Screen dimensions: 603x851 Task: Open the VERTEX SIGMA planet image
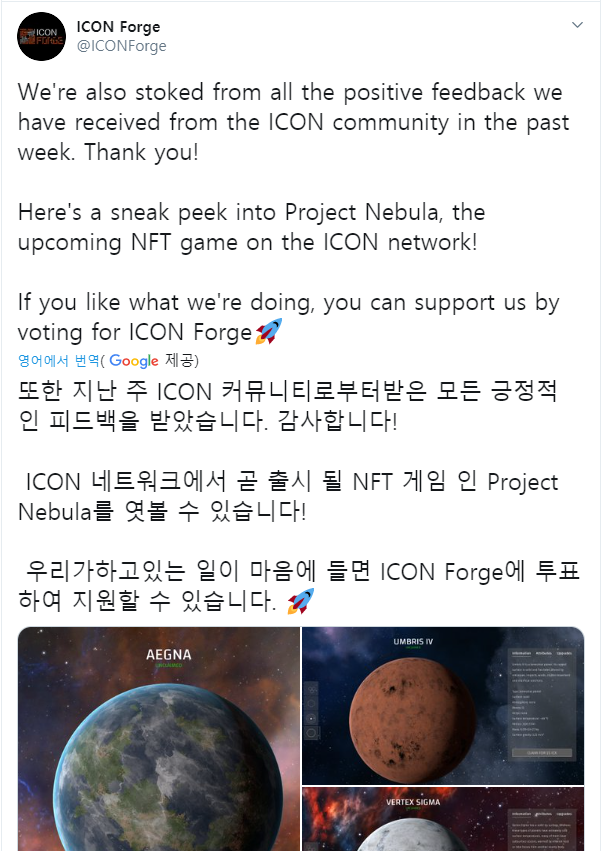click(443, 819)
